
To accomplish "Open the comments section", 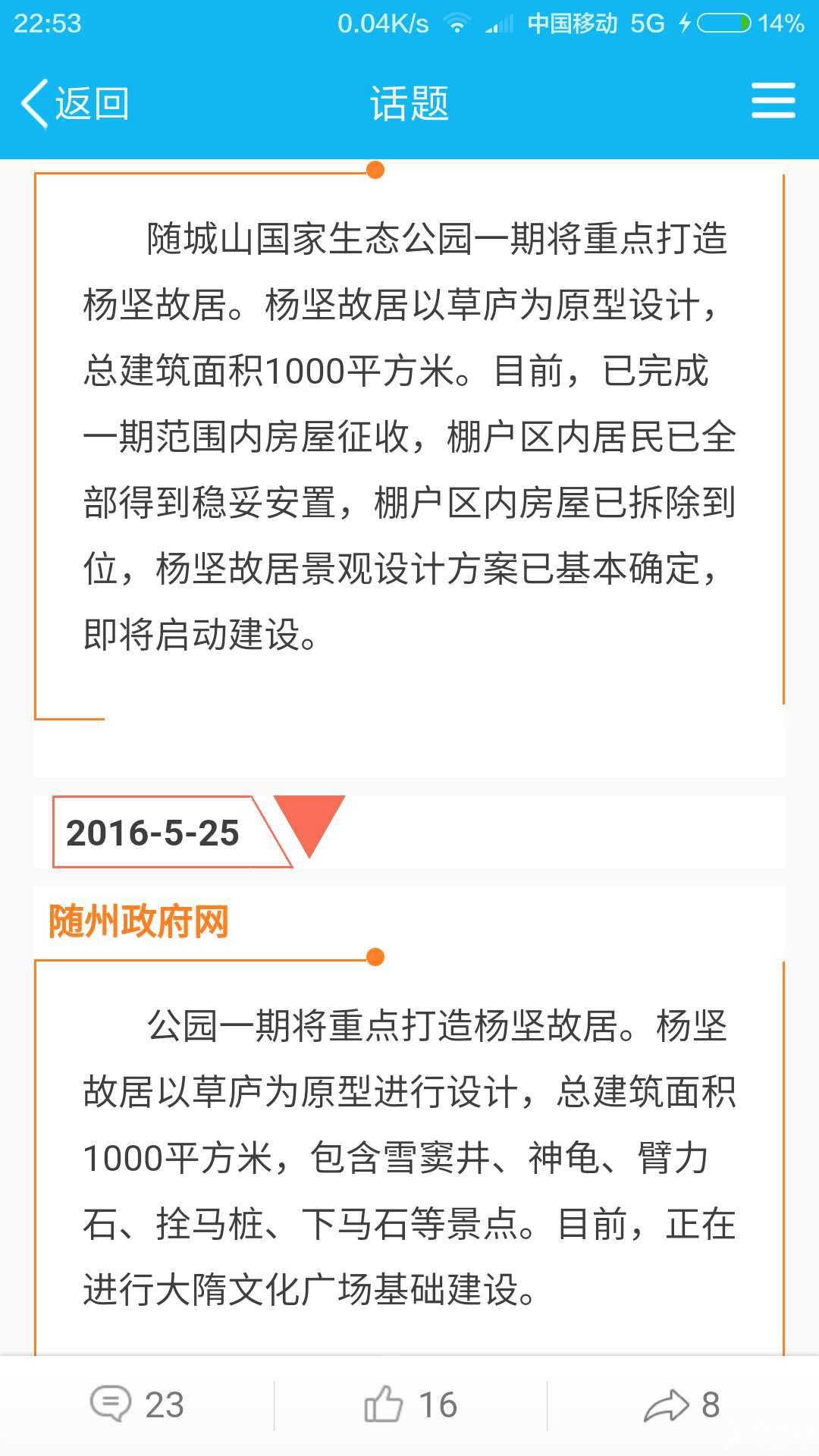I will coord(137,1404).
